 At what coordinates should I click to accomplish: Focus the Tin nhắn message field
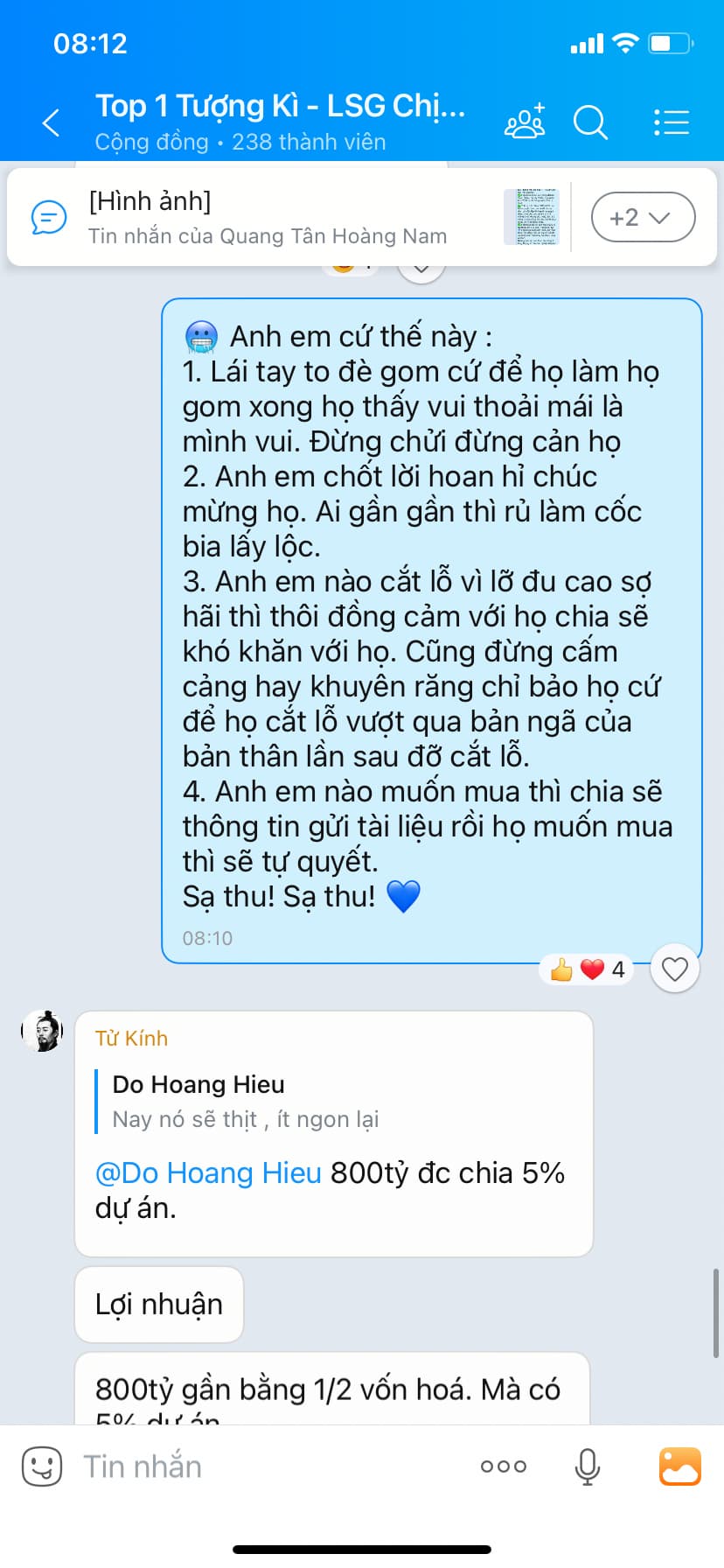[x=262, y=1466]
